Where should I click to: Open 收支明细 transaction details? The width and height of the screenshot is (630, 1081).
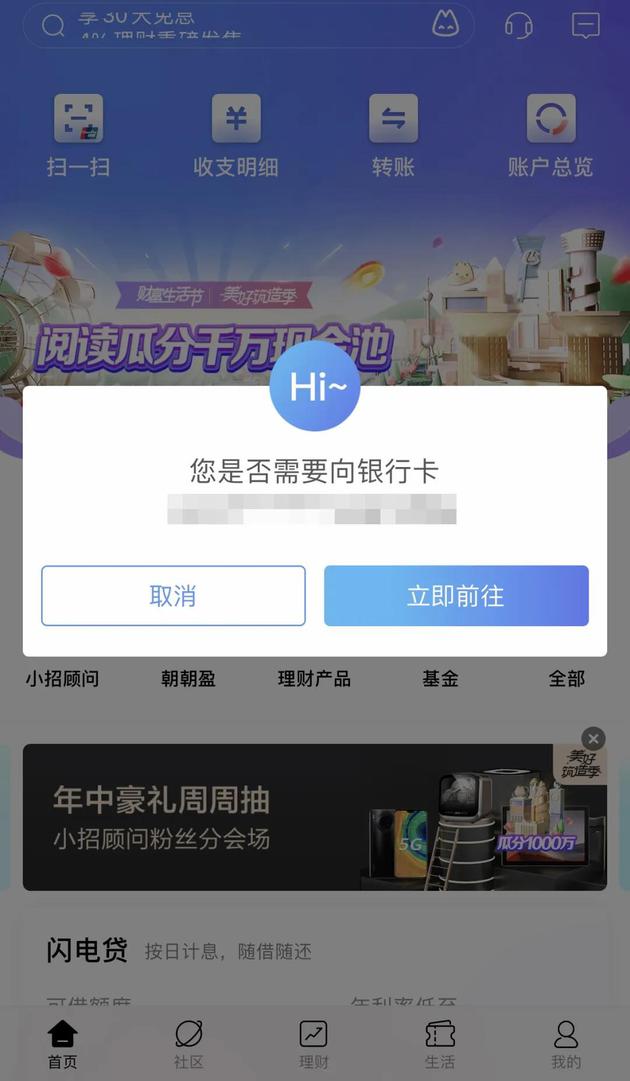(236, 135)
